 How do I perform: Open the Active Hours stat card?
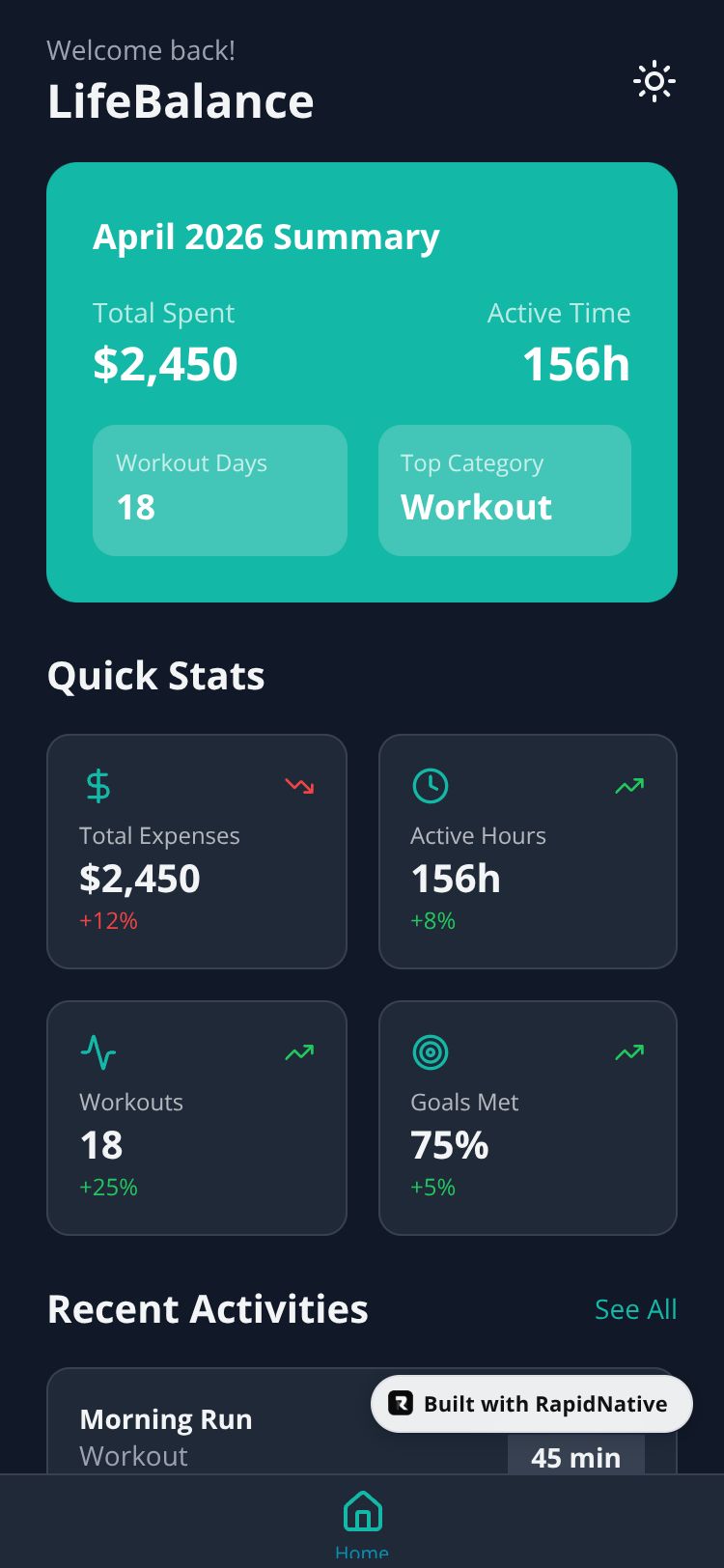tap(528, 852)
